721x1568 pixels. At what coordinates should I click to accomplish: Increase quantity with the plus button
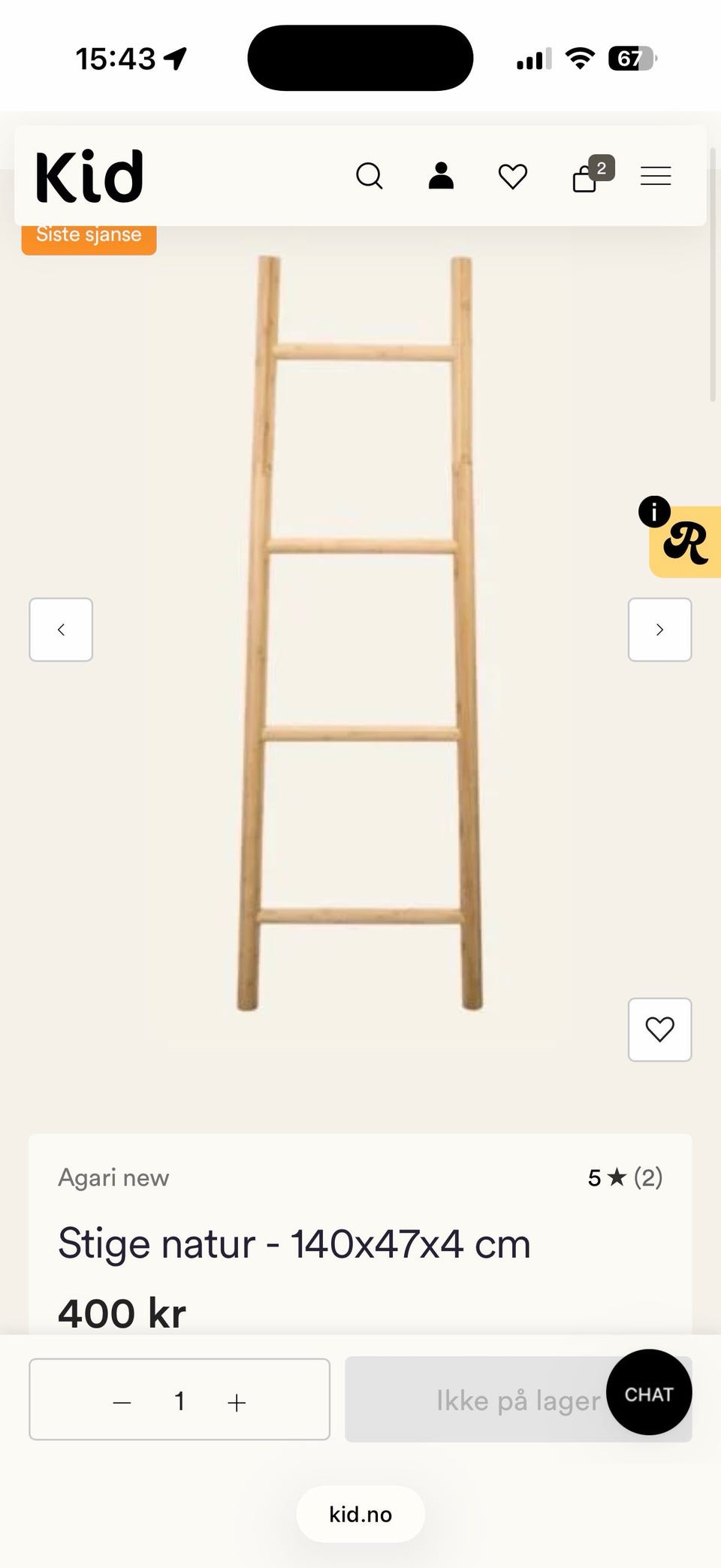237,1402
